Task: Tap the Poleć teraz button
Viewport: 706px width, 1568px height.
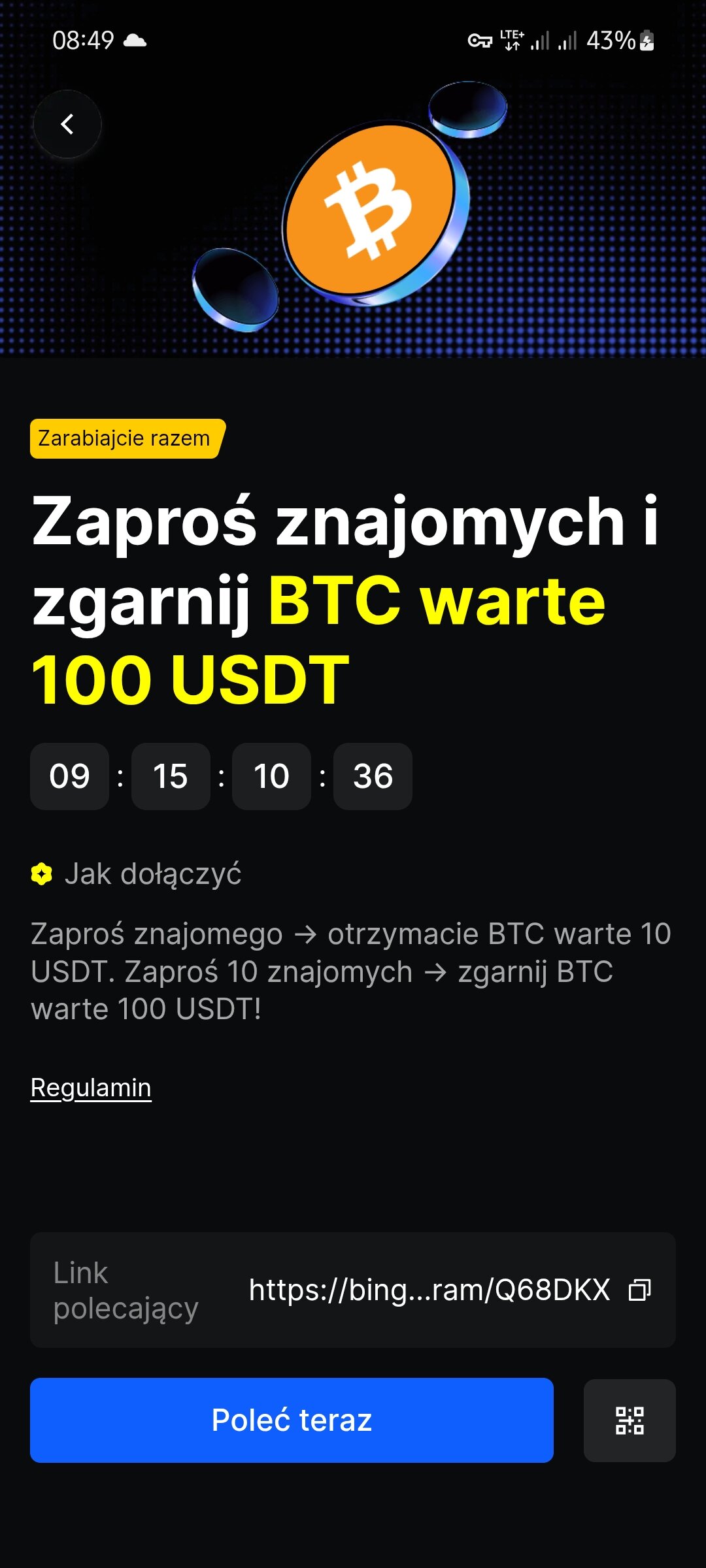Action: (x=292, y=1420)
